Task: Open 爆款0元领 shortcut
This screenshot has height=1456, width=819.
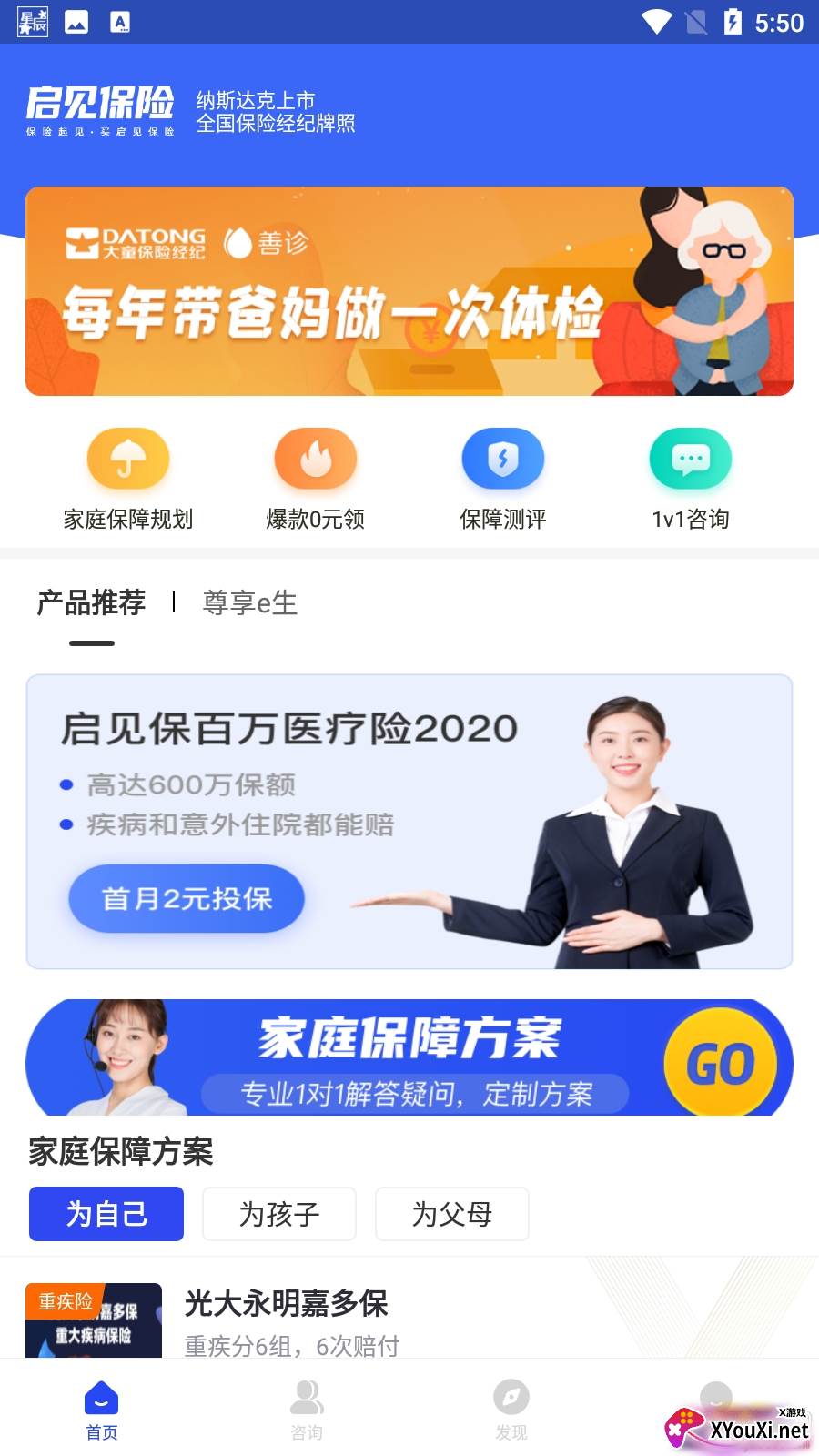Action: (x=316, y=478)
